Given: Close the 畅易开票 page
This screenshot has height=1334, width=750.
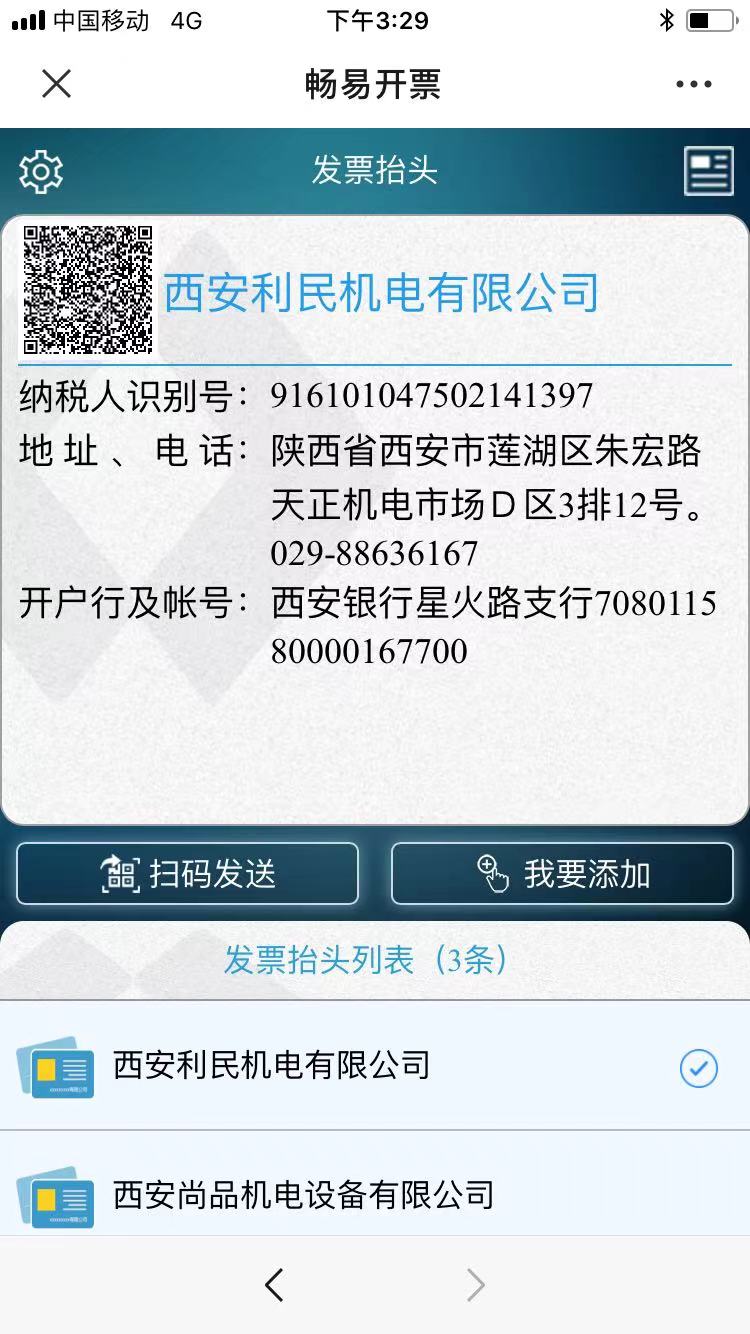Looking at the screenshot, I should coord(57,84).
